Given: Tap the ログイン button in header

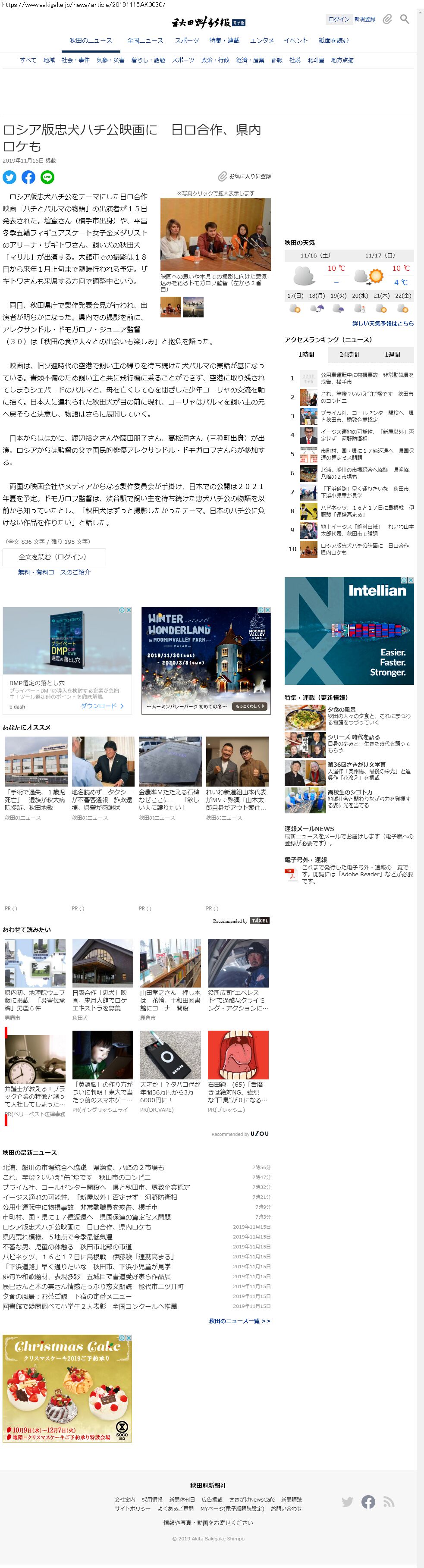Looking at the screenshot, I should click(339, 19).
